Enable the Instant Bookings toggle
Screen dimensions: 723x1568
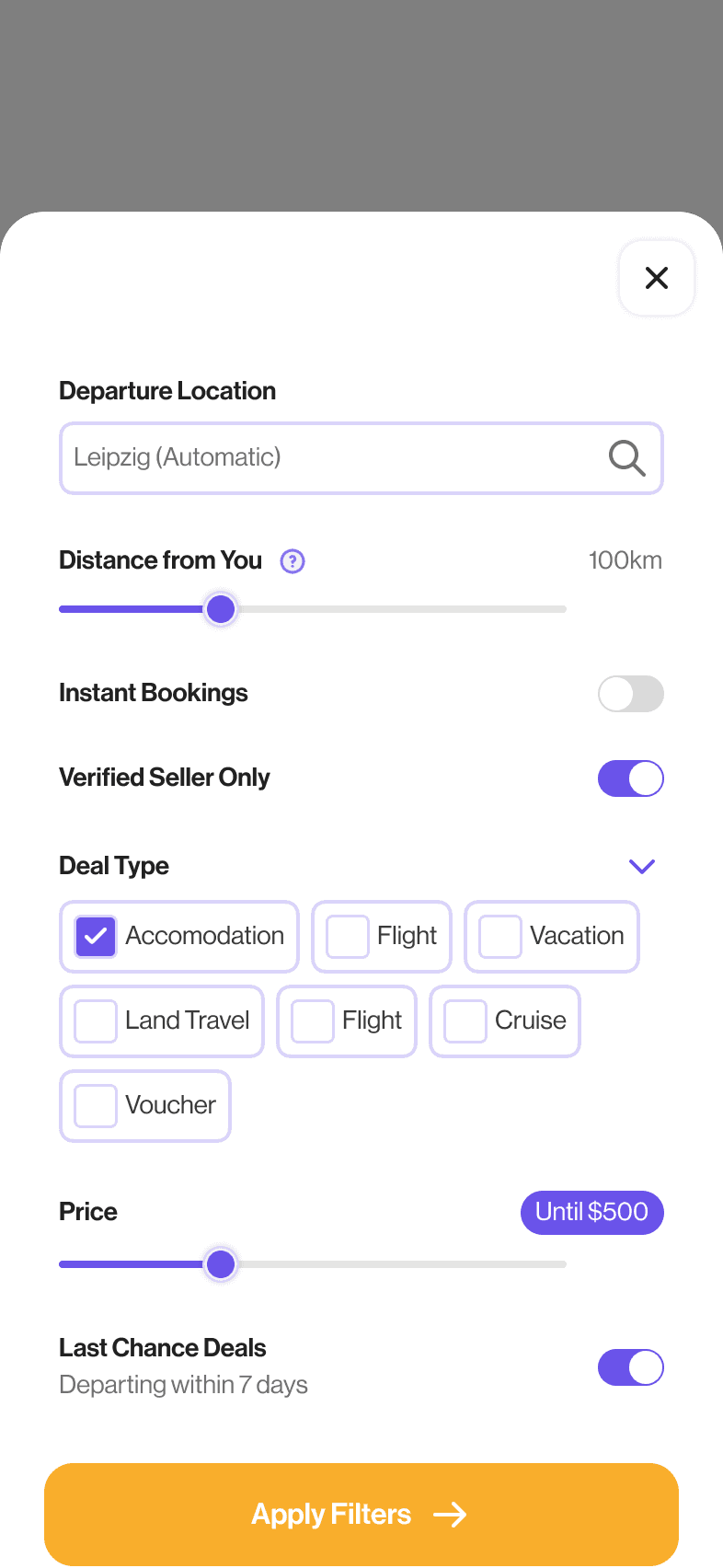[631, 694]
